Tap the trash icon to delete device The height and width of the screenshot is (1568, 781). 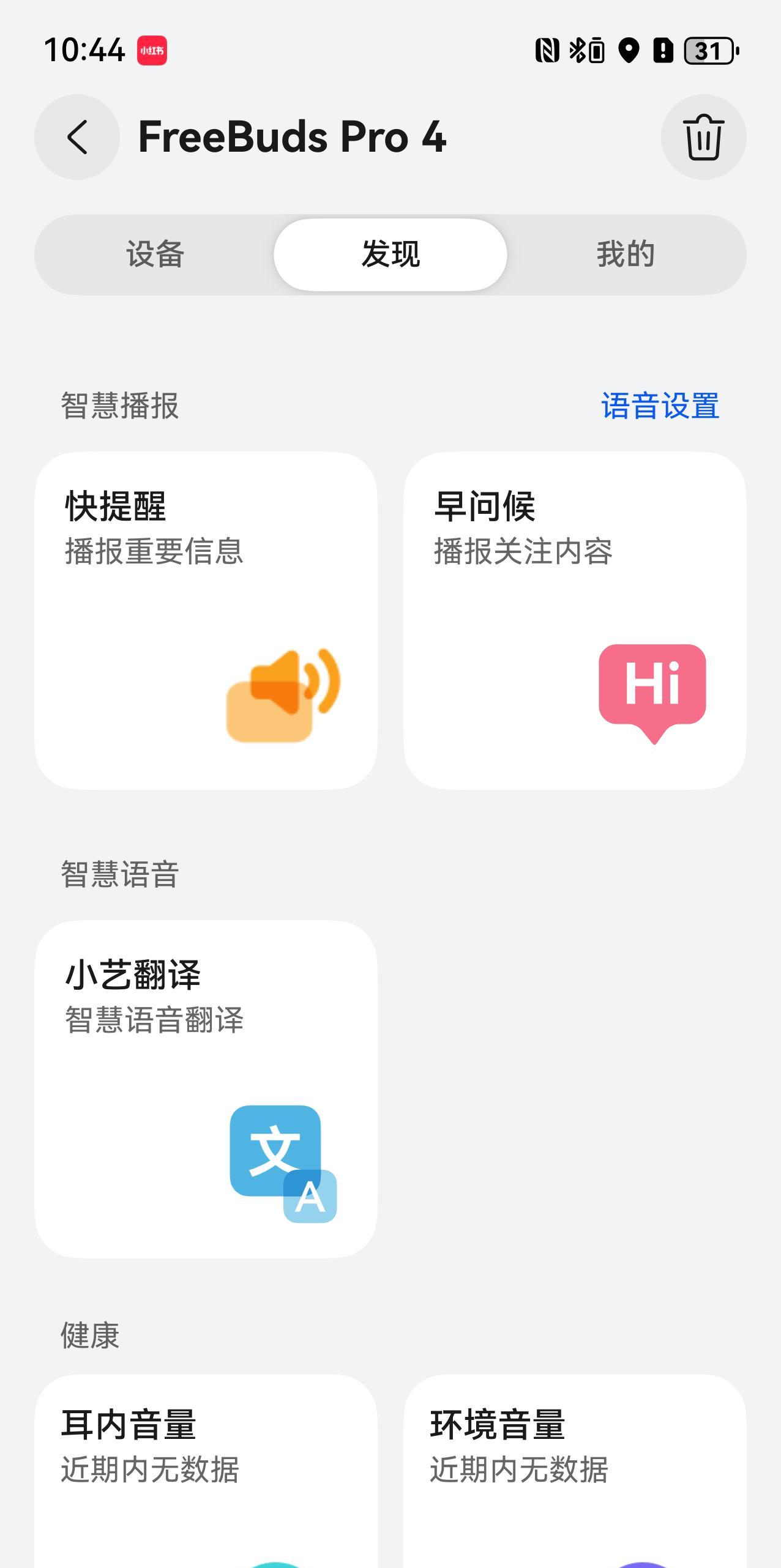pyautogui.click(x=703, y=137)
